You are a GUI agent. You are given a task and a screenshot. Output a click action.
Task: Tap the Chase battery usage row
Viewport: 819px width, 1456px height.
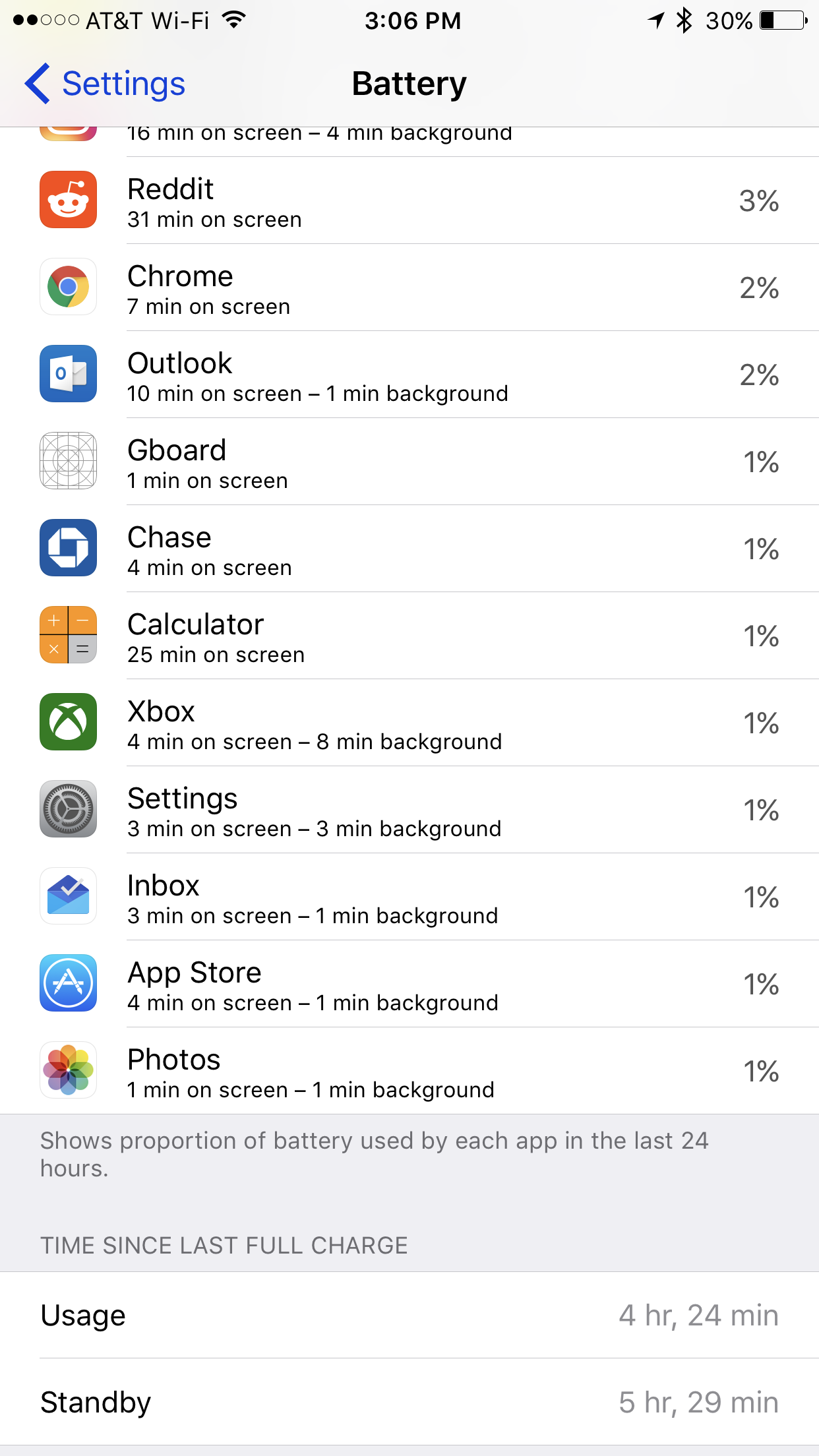click(x=409, y=549)
